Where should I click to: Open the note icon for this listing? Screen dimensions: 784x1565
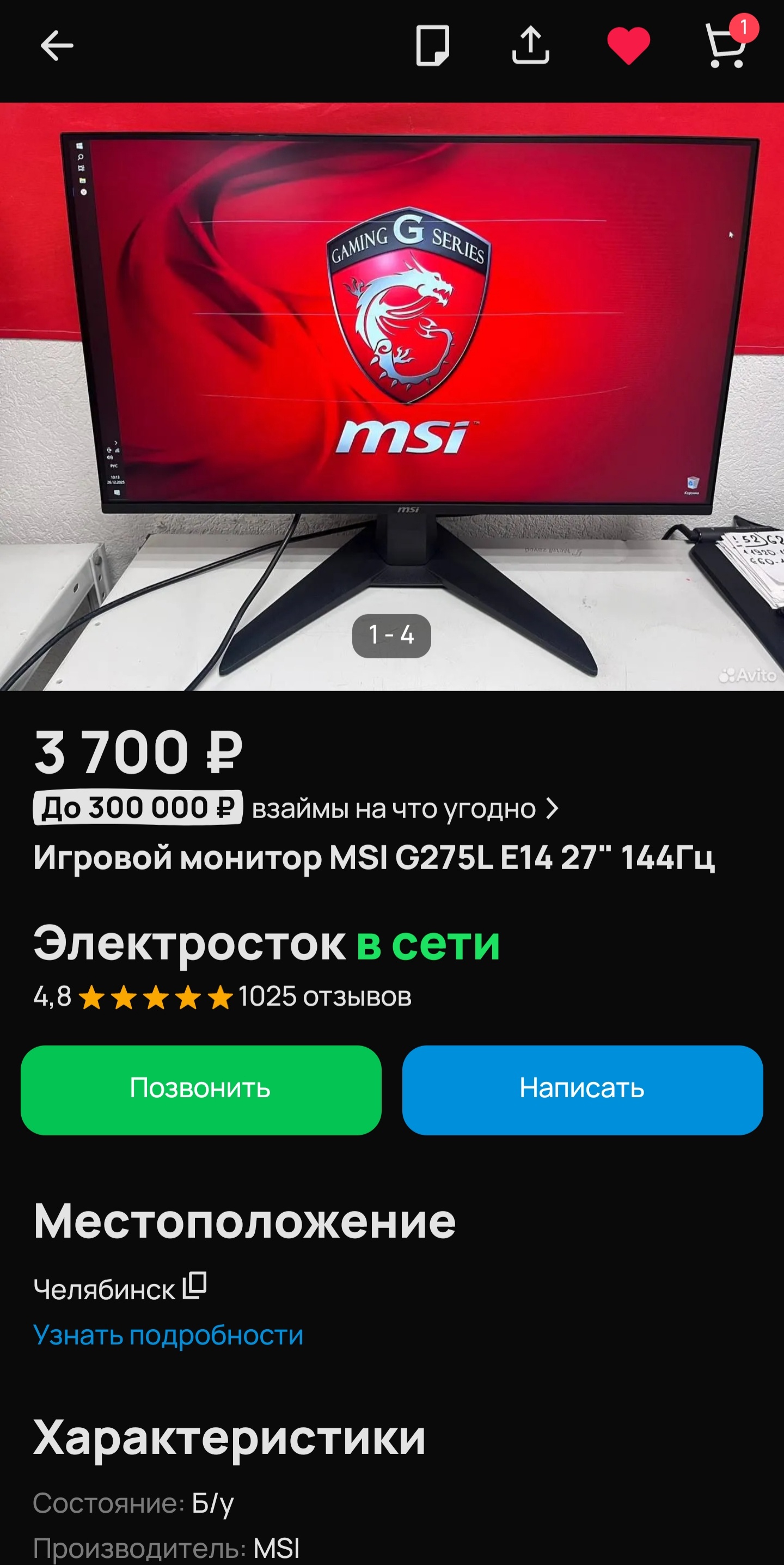pyautogui.click(x=432, y=46)
